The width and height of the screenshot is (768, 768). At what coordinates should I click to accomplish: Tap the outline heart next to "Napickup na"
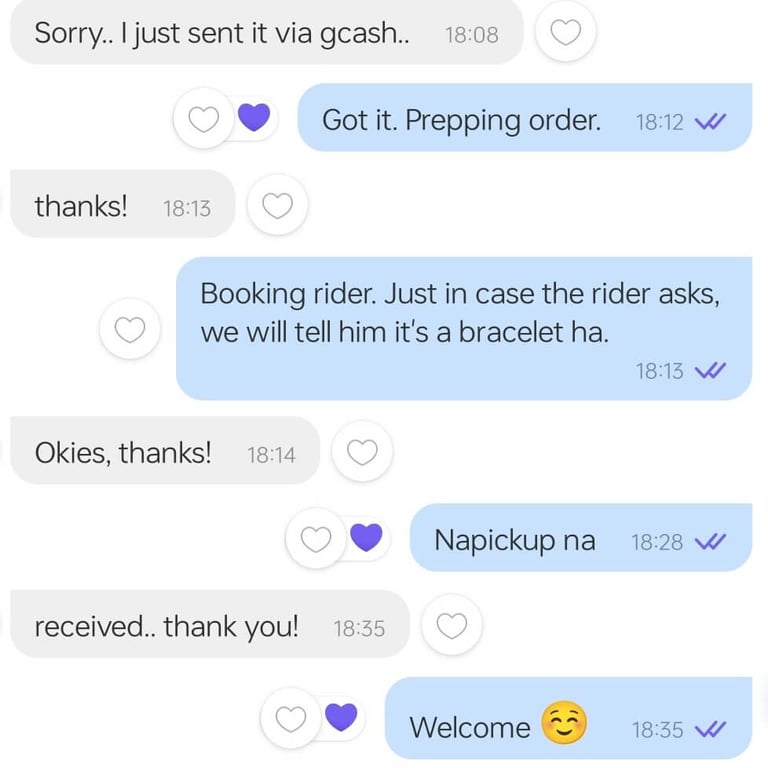(x=317, y=540)
